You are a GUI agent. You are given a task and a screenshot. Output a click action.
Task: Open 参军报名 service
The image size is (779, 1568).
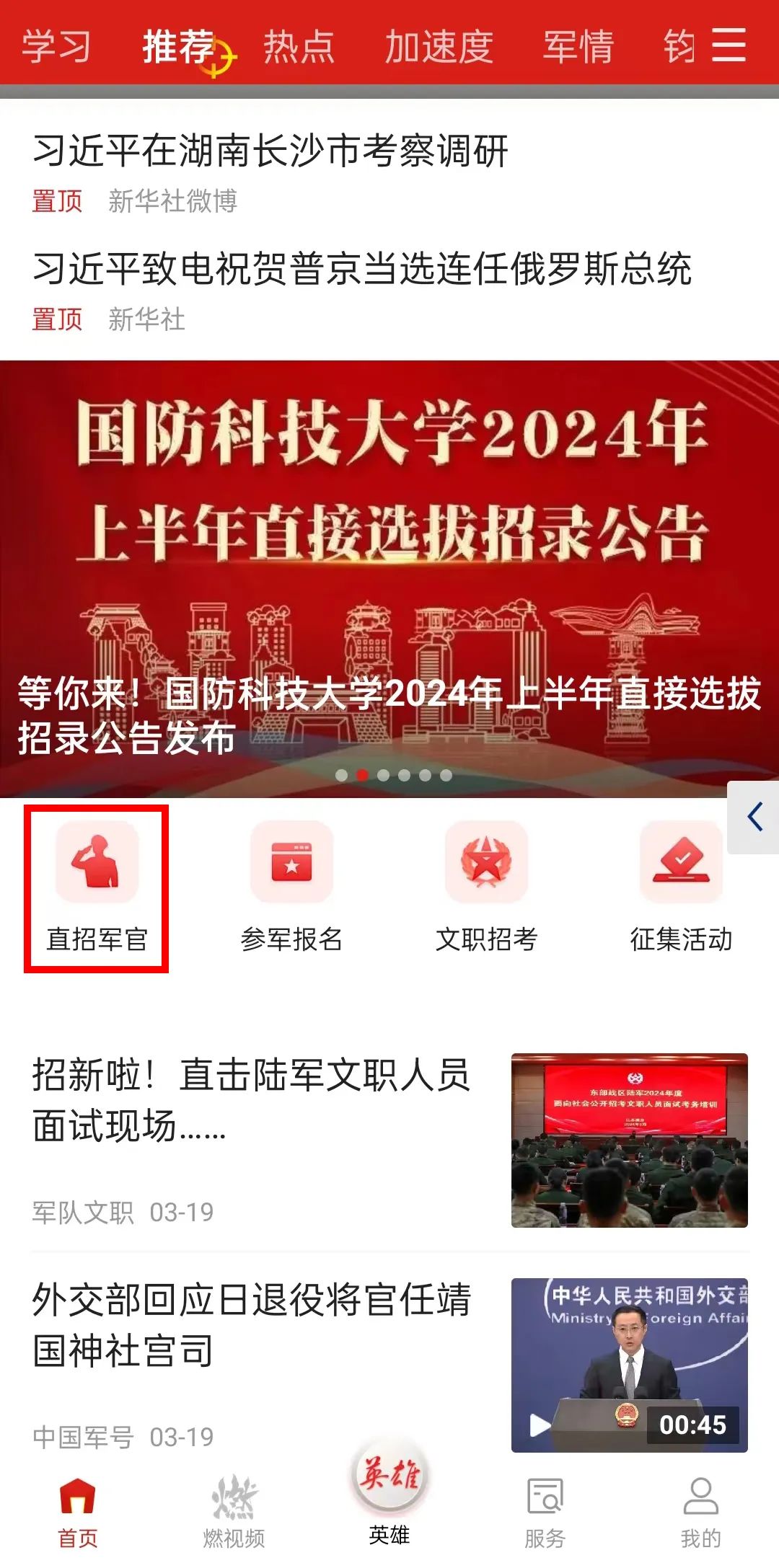coord(291,887)
